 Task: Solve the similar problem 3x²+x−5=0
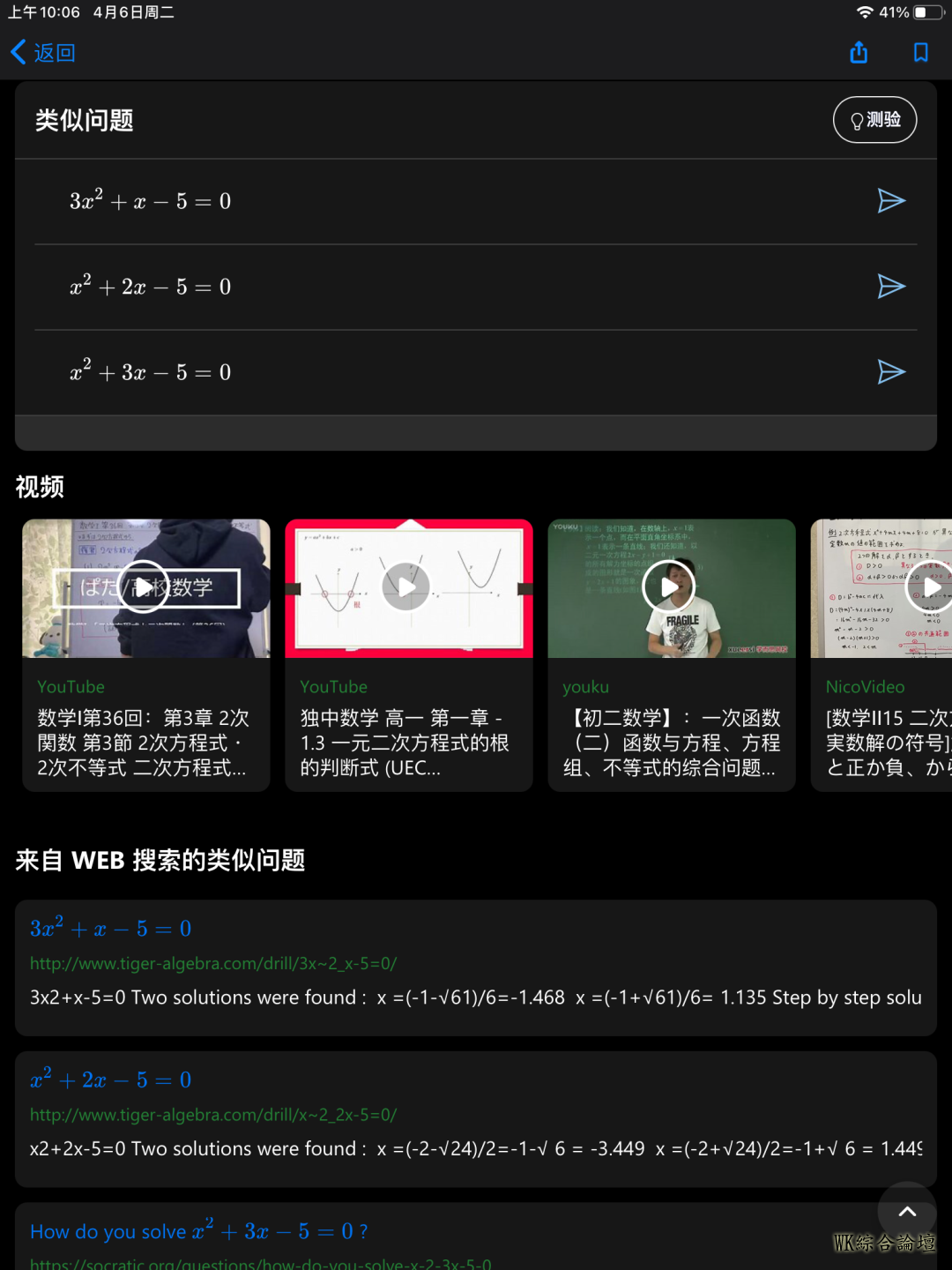[891, 201]
